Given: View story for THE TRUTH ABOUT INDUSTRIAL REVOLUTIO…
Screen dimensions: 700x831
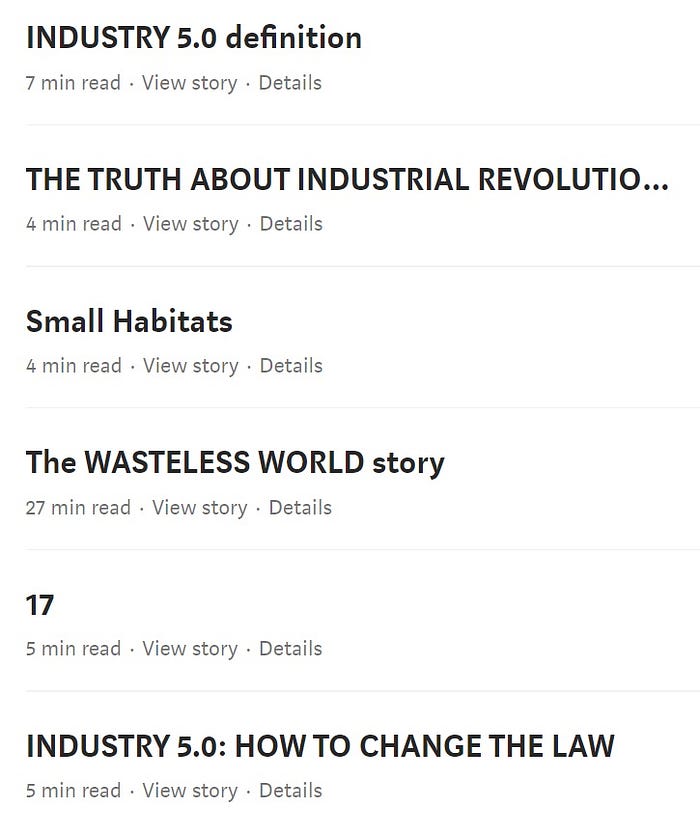Looking at the screenshot, I should [x=190, y=224].
